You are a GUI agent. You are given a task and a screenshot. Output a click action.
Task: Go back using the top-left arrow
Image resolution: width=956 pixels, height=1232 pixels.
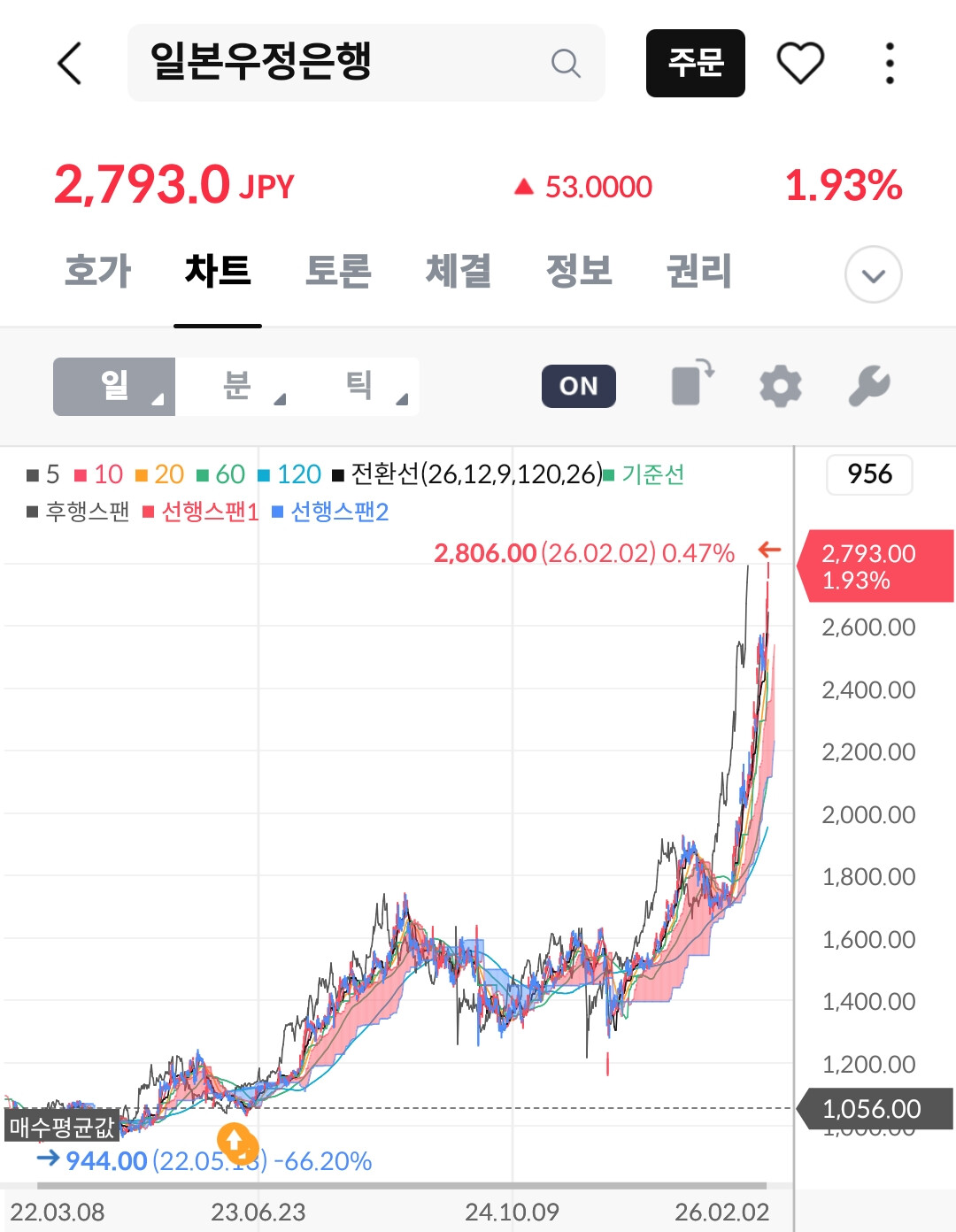70,63
